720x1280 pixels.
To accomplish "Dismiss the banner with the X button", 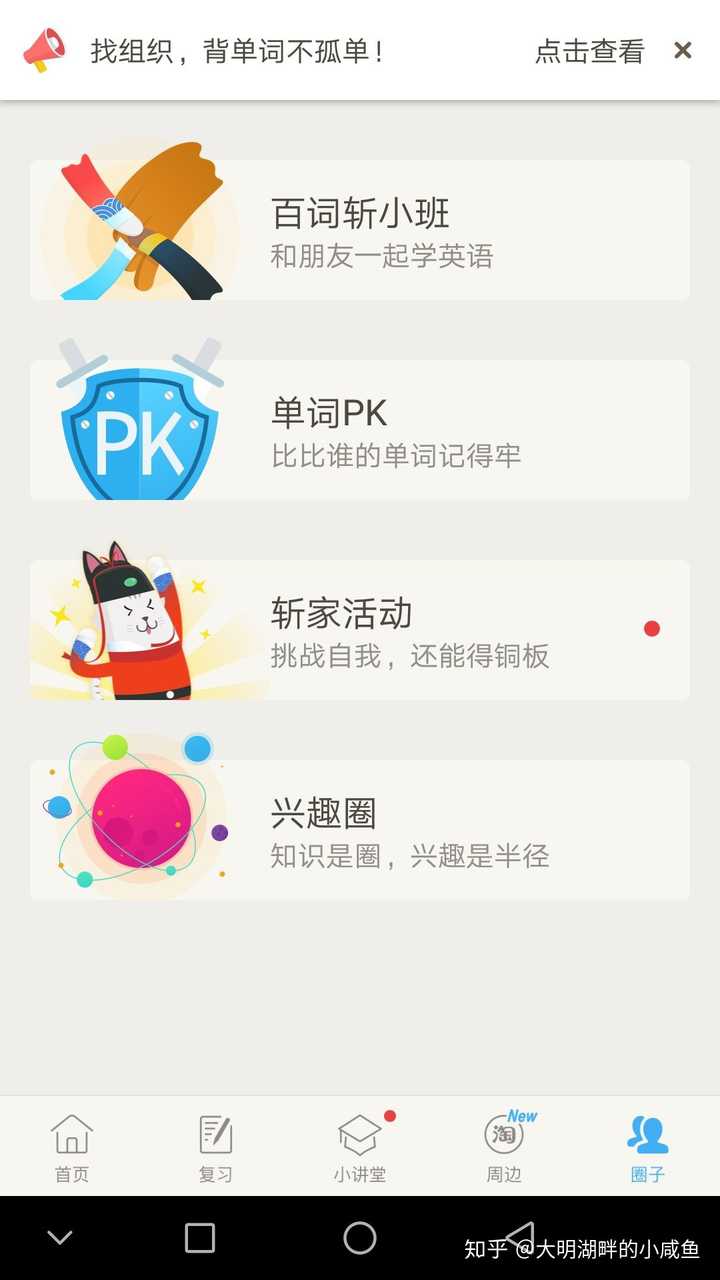I will (x=682, y=50).
